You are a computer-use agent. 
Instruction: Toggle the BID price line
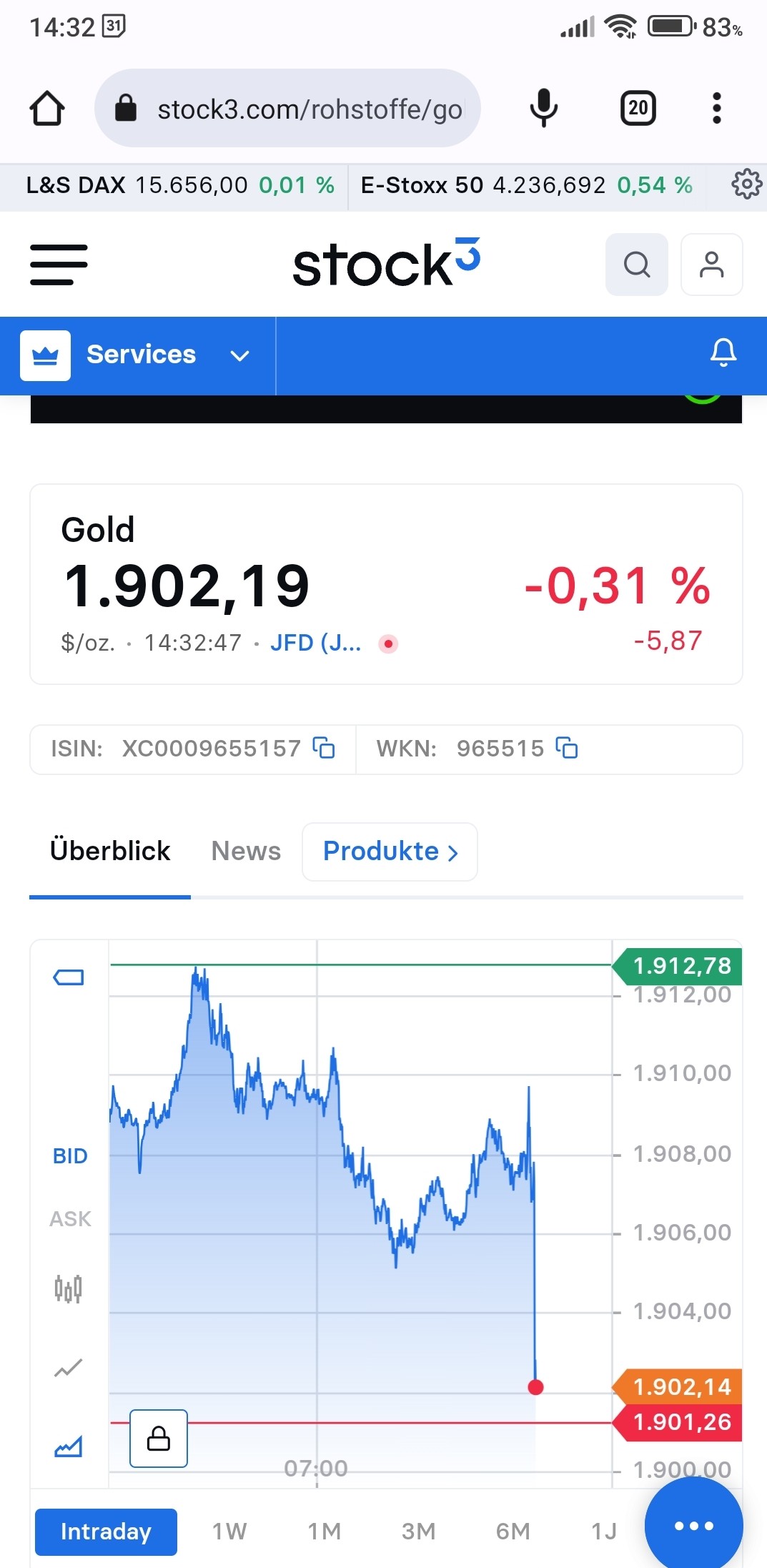[x=69, y=1155]
